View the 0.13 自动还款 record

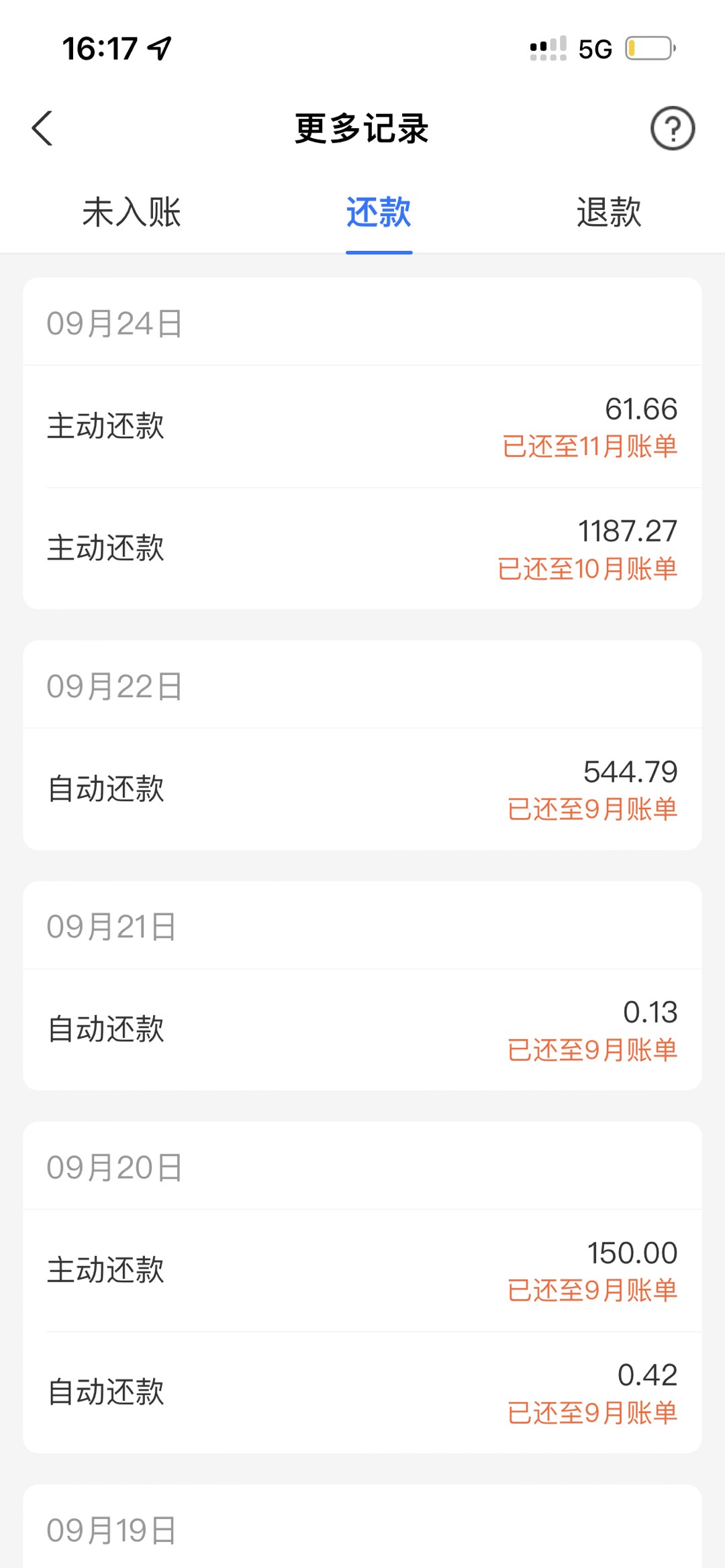362,1029
